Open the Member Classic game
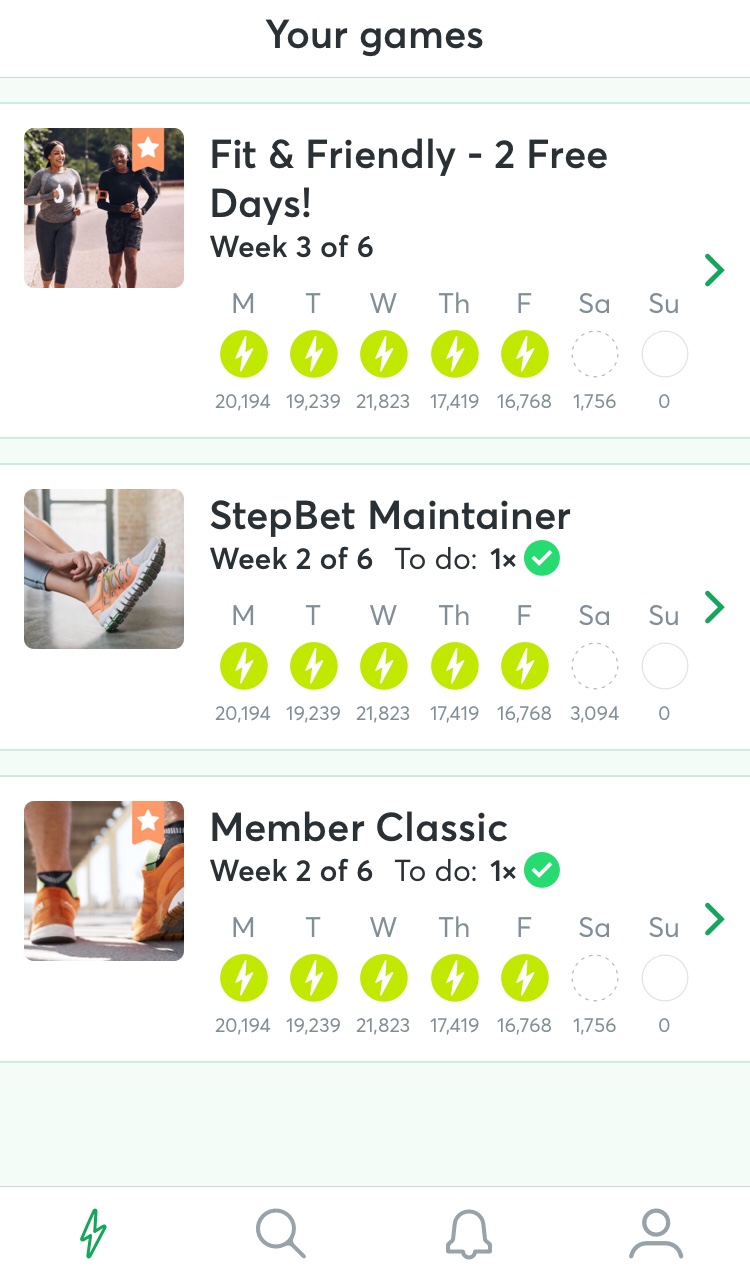 click(x=359, y=828)
